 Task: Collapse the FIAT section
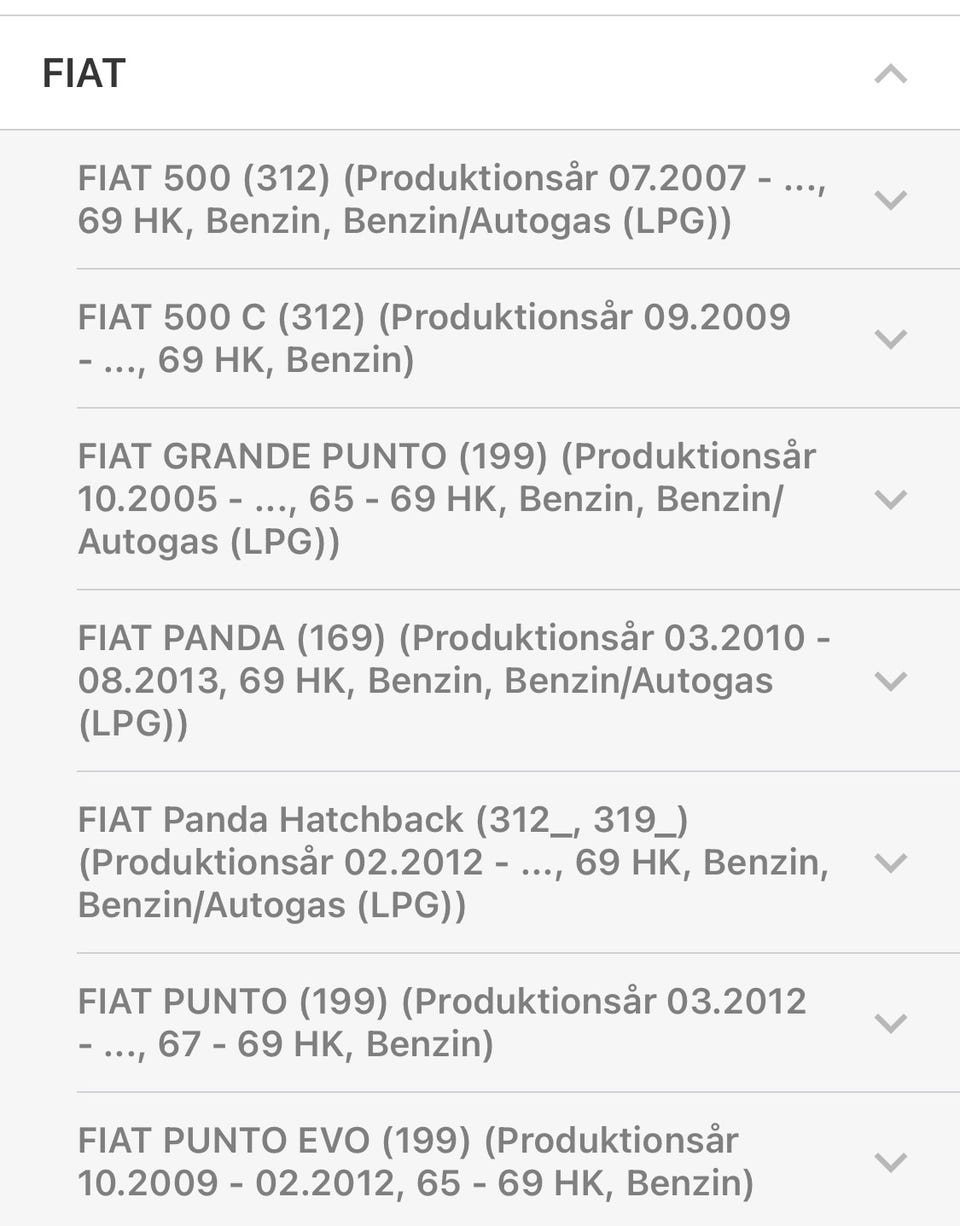pos(890,74)
